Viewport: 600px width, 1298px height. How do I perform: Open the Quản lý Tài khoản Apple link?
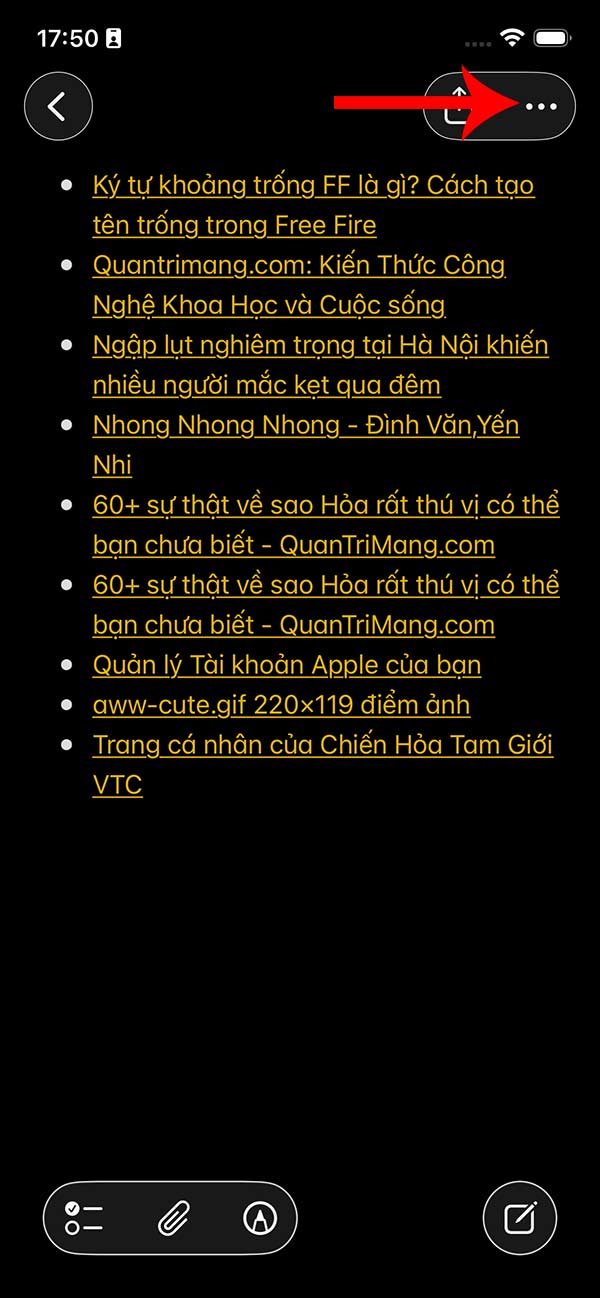coord(286,665)
